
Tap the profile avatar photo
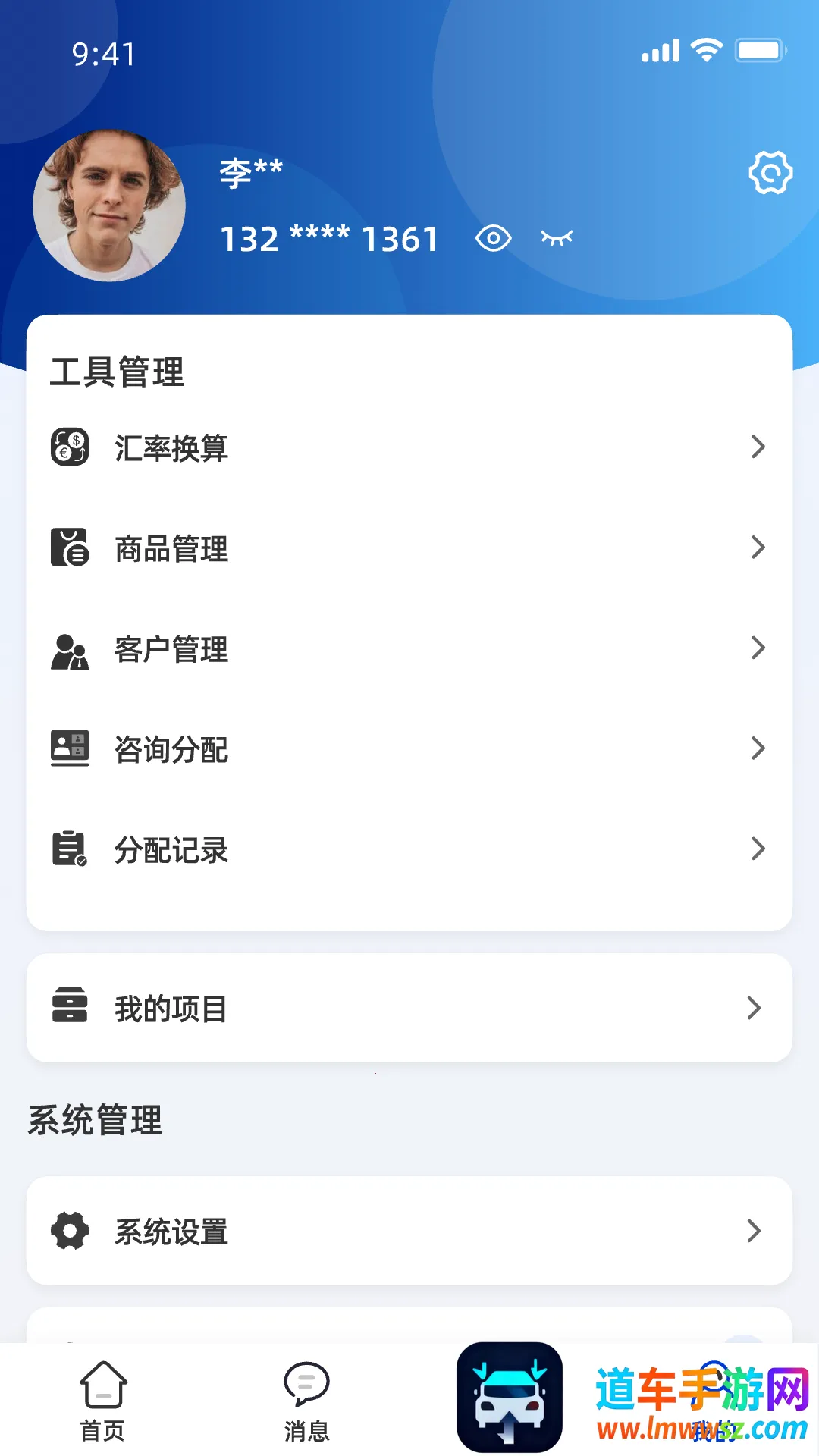tap(109, 206)
